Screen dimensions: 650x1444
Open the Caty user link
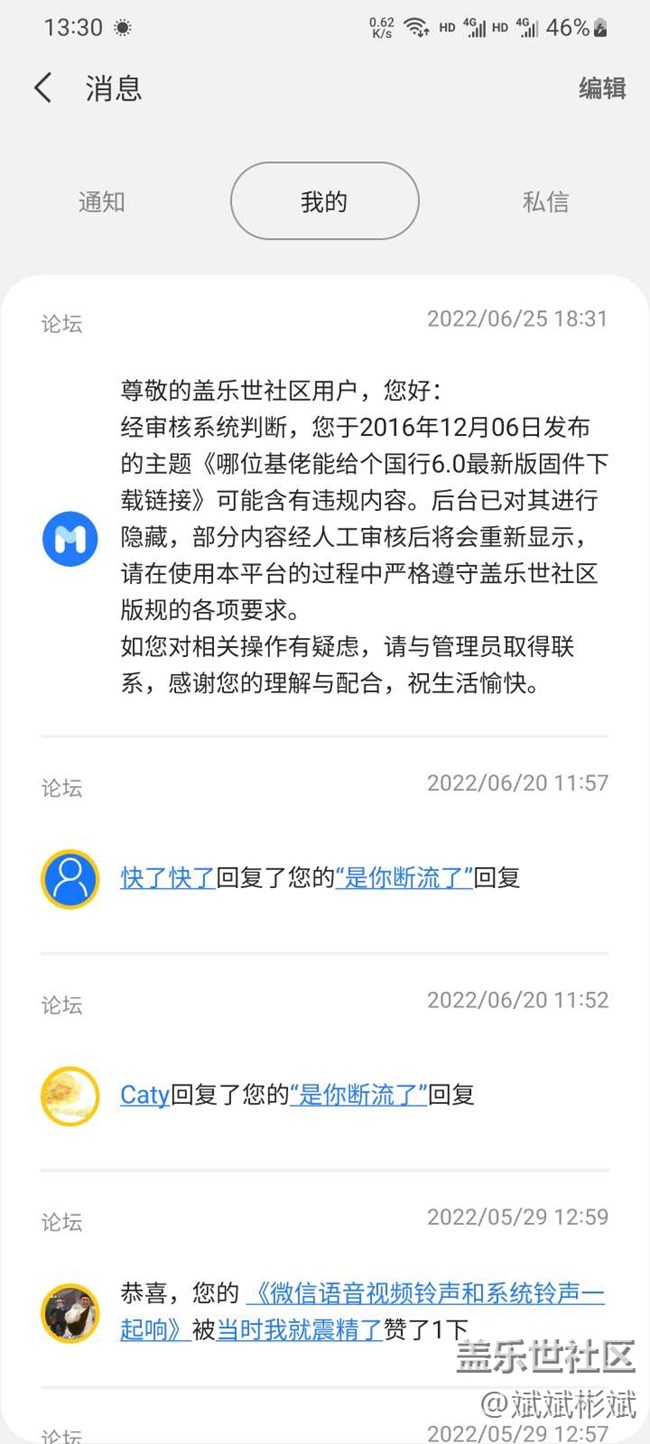pyautogui.click(x=145, y=1095)
